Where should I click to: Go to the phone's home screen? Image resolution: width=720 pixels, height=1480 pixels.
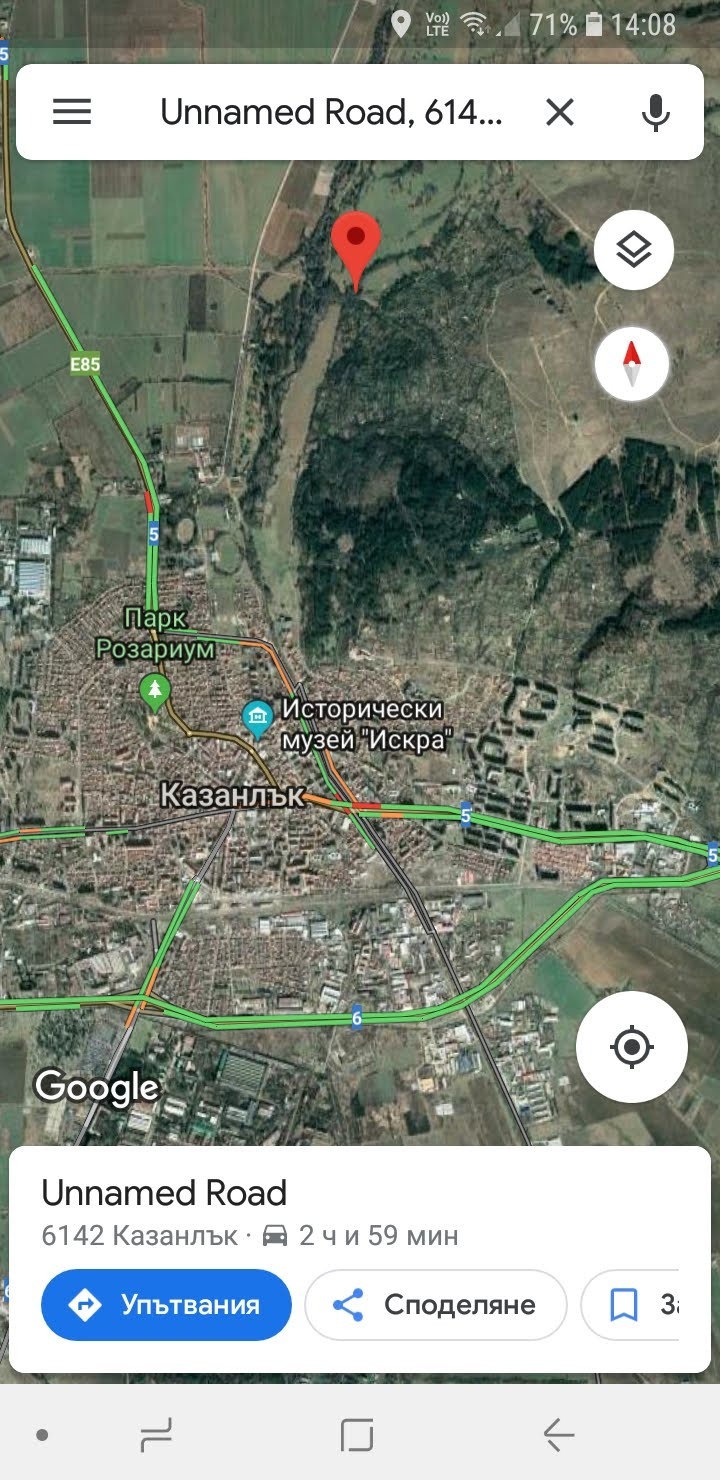tap(357, 1436)
